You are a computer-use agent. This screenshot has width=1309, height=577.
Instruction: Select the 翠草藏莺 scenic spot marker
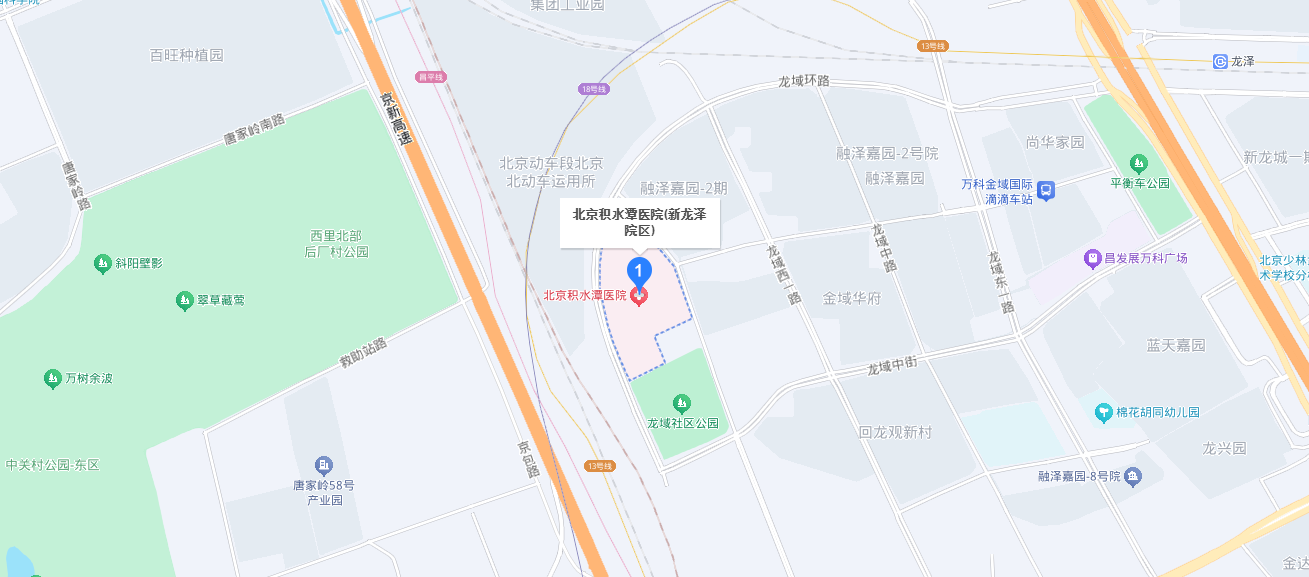pyautogui.click(x=184, y=300)
